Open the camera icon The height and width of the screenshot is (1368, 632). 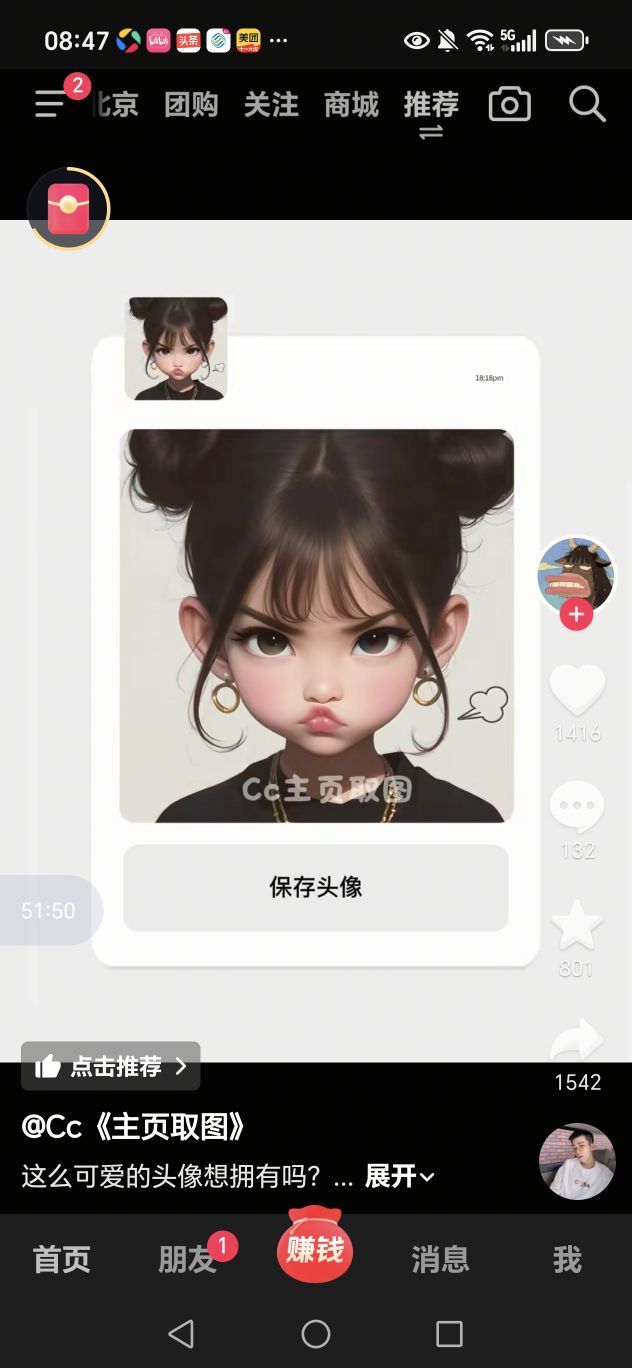click(509, 104)
